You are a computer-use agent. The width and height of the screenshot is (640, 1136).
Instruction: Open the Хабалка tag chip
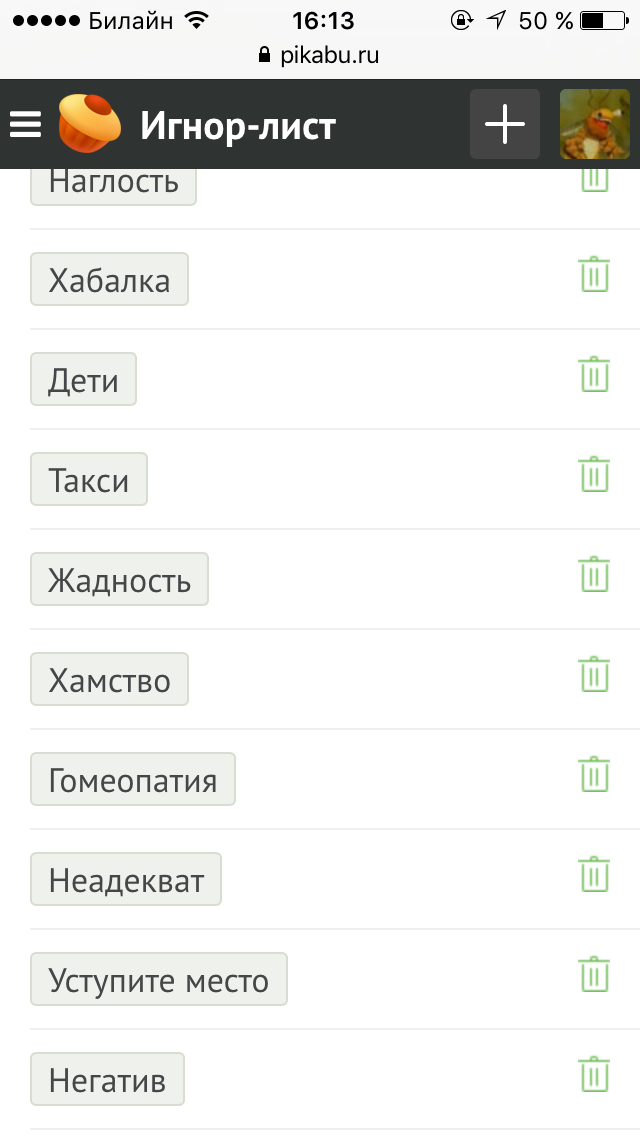pyautogui.click(x=109, y=280)
